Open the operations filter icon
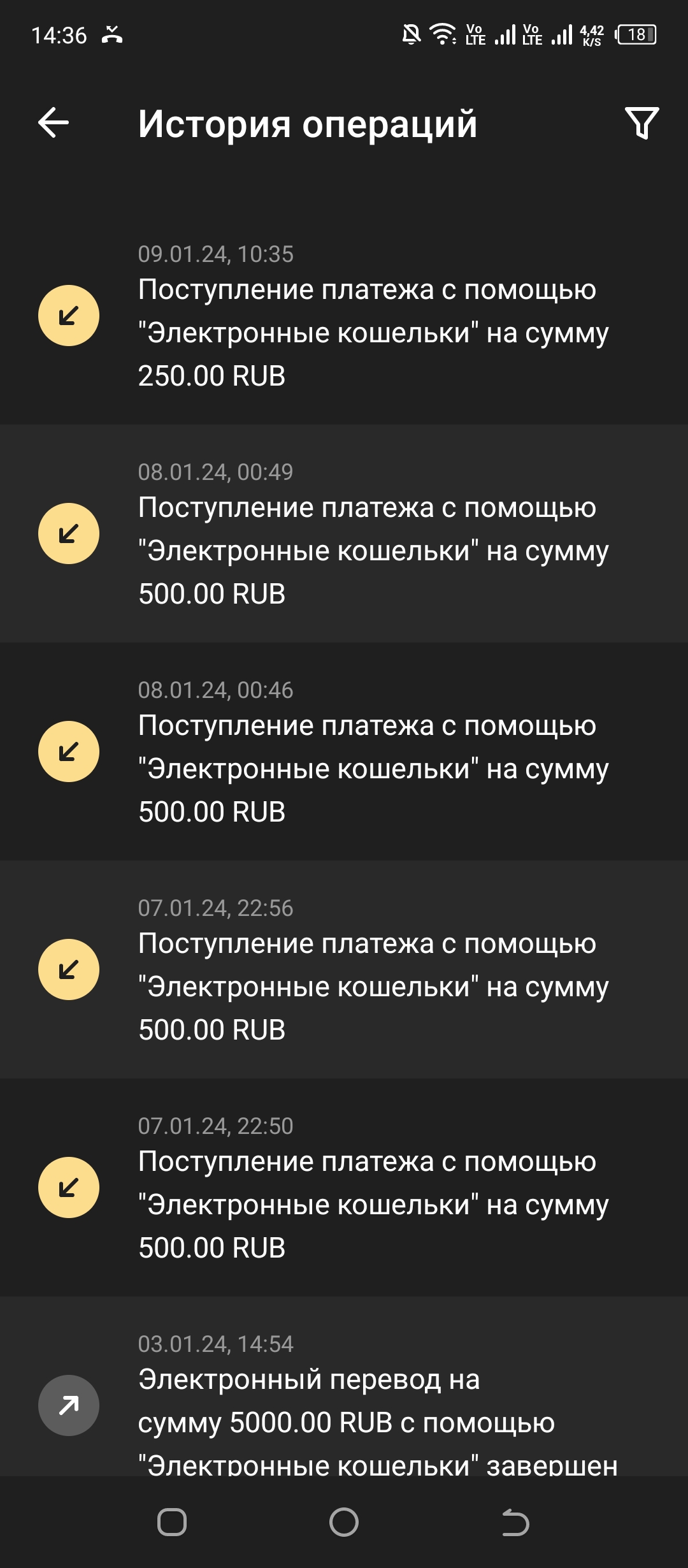Viewport: 688px width, 1568px height. [x=641, y=123]
